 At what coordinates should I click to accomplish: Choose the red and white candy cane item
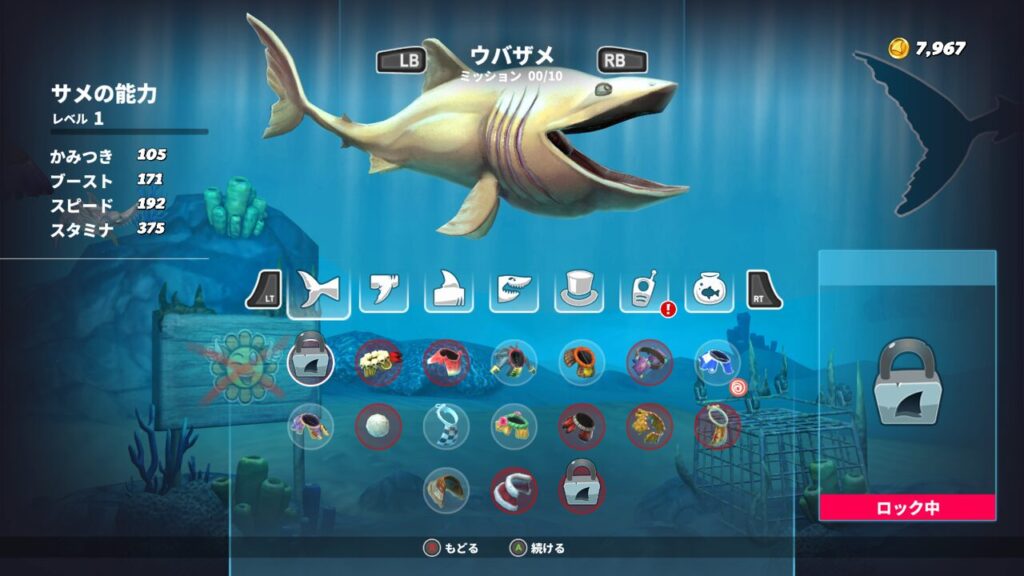click(514, 488)
